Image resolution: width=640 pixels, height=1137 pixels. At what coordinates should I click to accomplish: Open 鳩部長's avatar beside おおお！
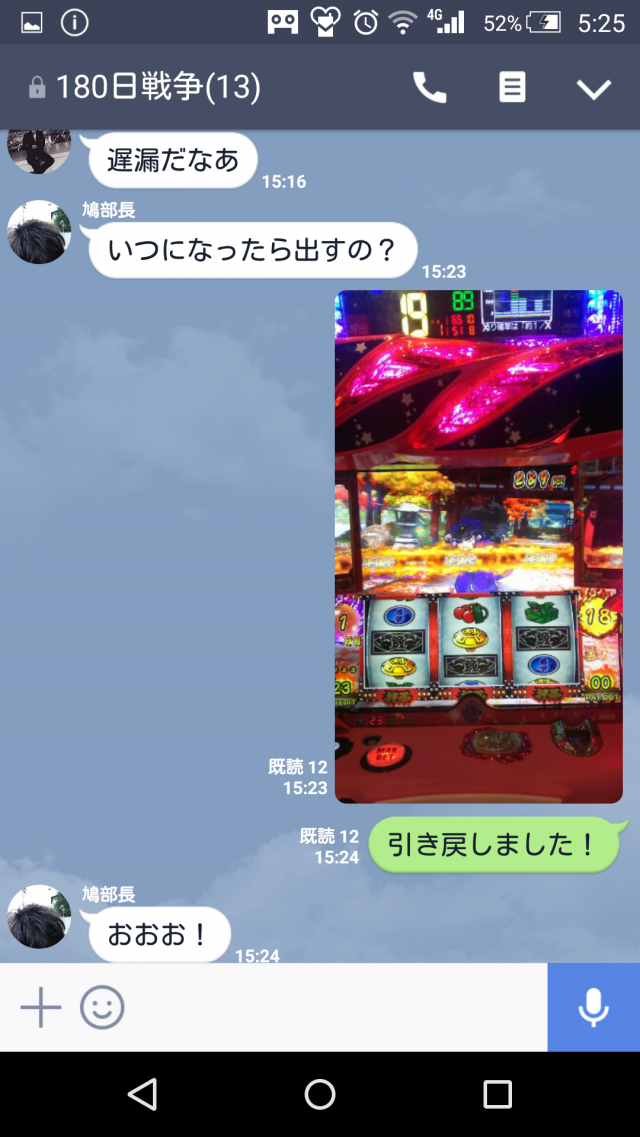pyautogui.click(x=39, y=916)
